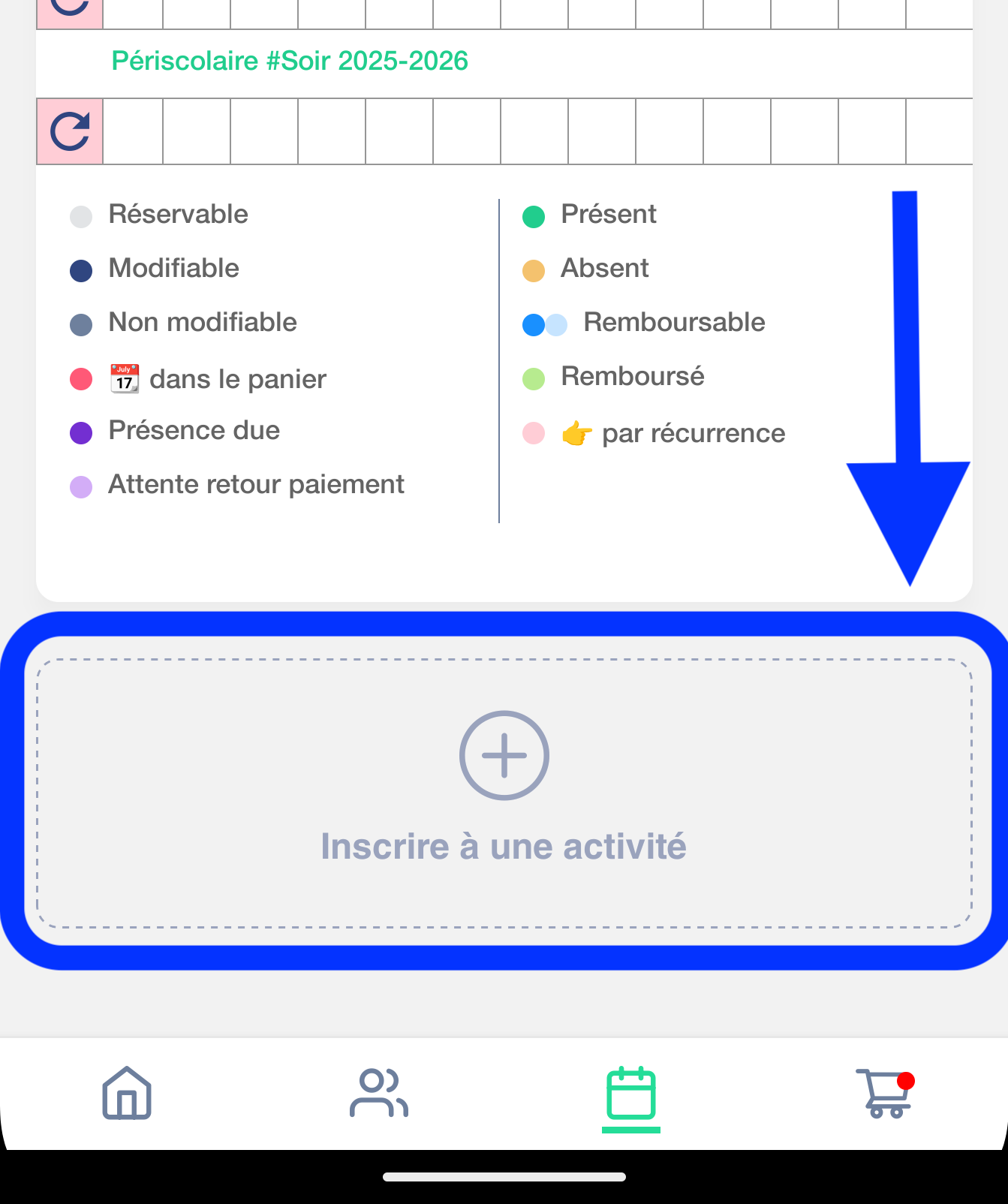The height and width of the screenshot is (1204, 1008).
Task: Tap the recurrence icon under Périscolaire #Soir
Action: pyautogui.click(x=70, y=131)
